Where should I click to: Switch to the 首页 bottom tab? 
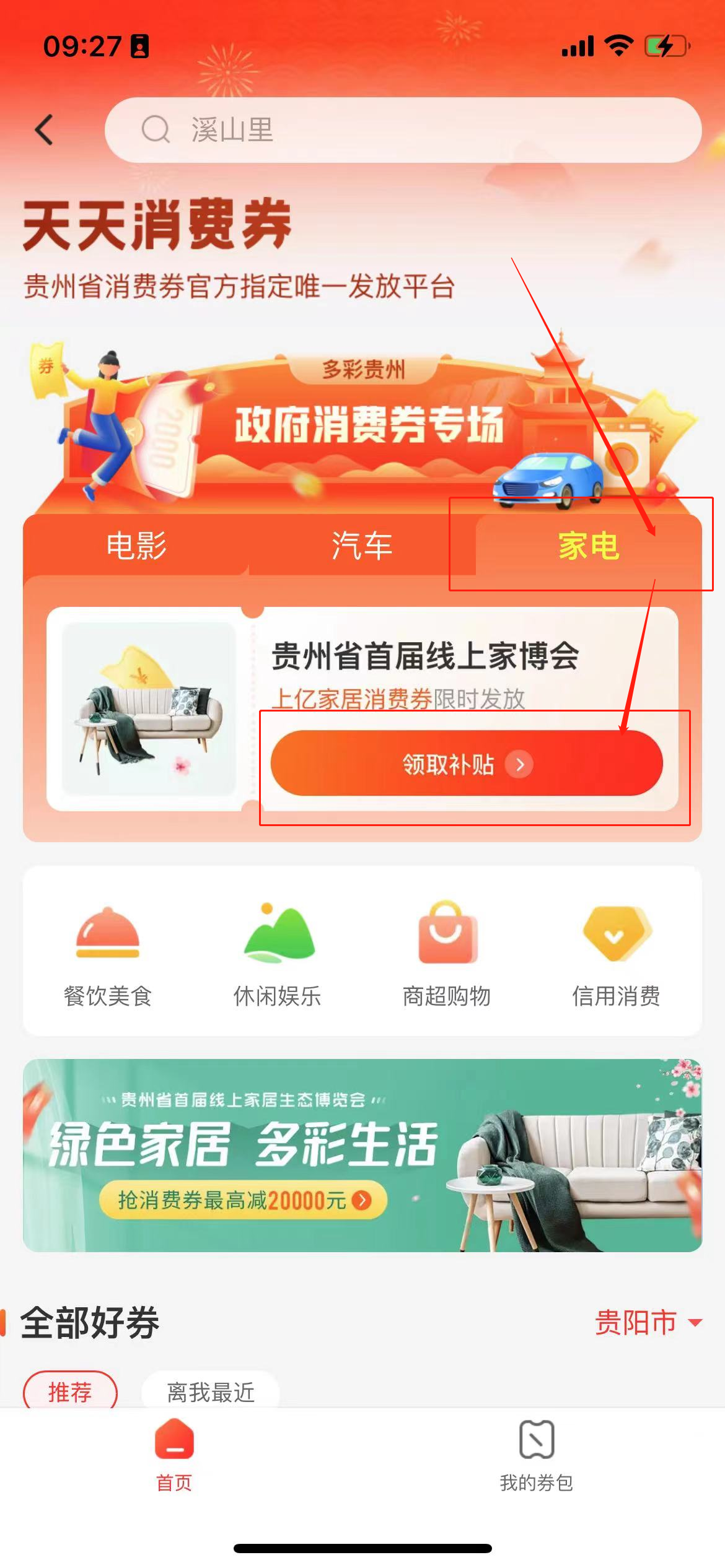click(174, 1455)
